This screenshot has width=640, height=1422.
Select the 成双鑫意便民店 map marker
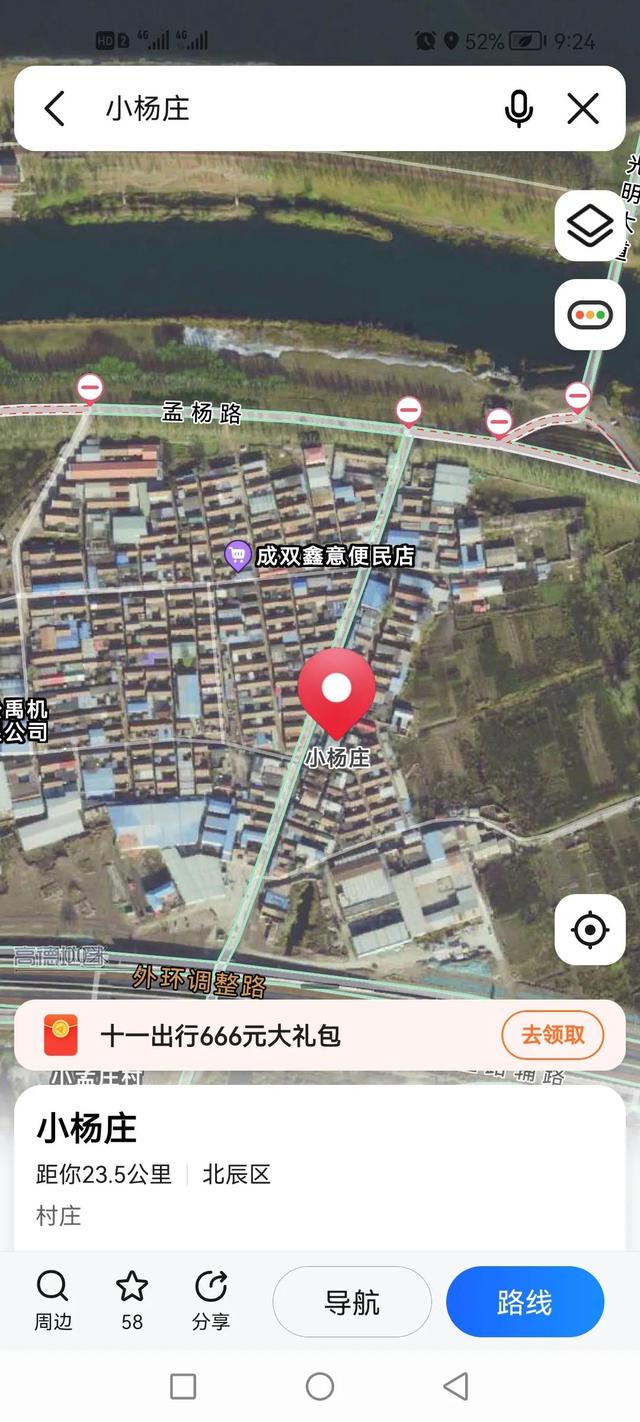[x=238, y=556]
